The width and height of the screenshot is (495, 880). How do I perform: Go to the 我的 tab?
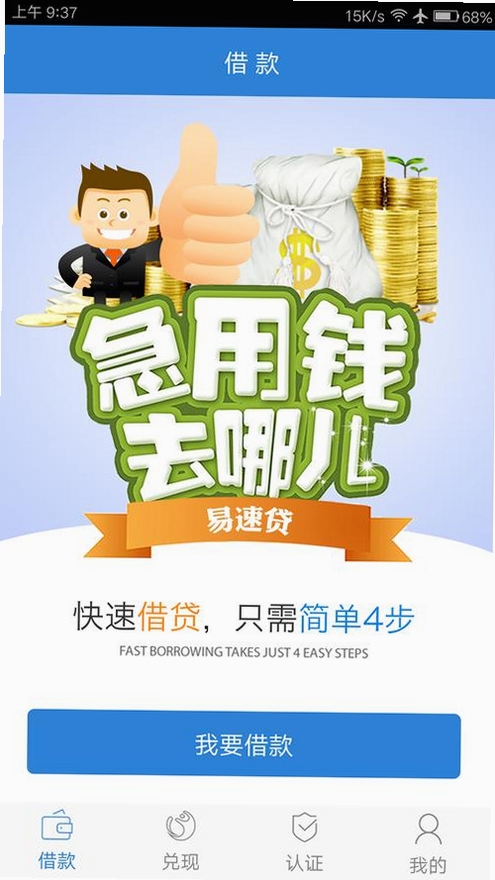coord(428,843)
